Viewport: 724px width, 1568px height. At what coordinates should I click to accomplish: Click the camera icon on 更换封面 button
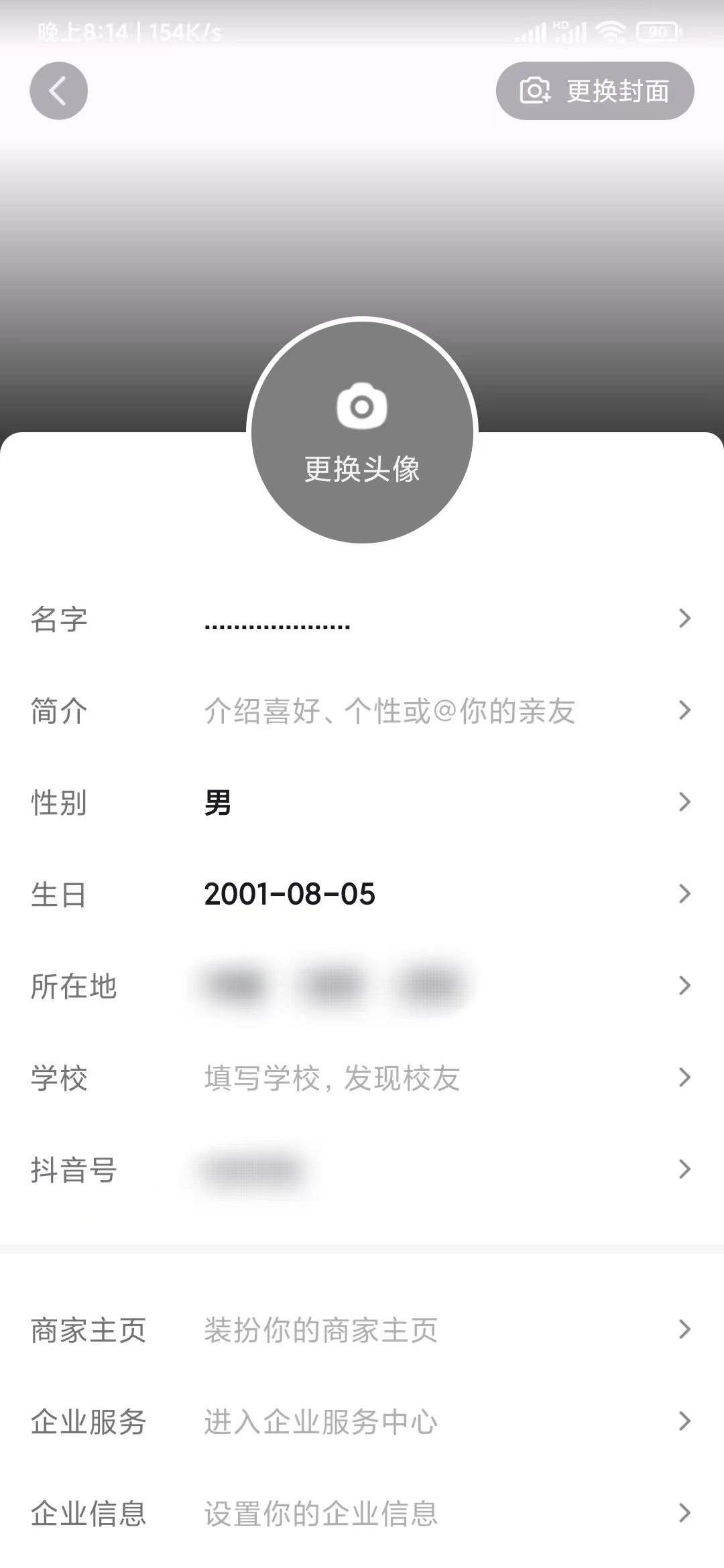coord(534,90)
